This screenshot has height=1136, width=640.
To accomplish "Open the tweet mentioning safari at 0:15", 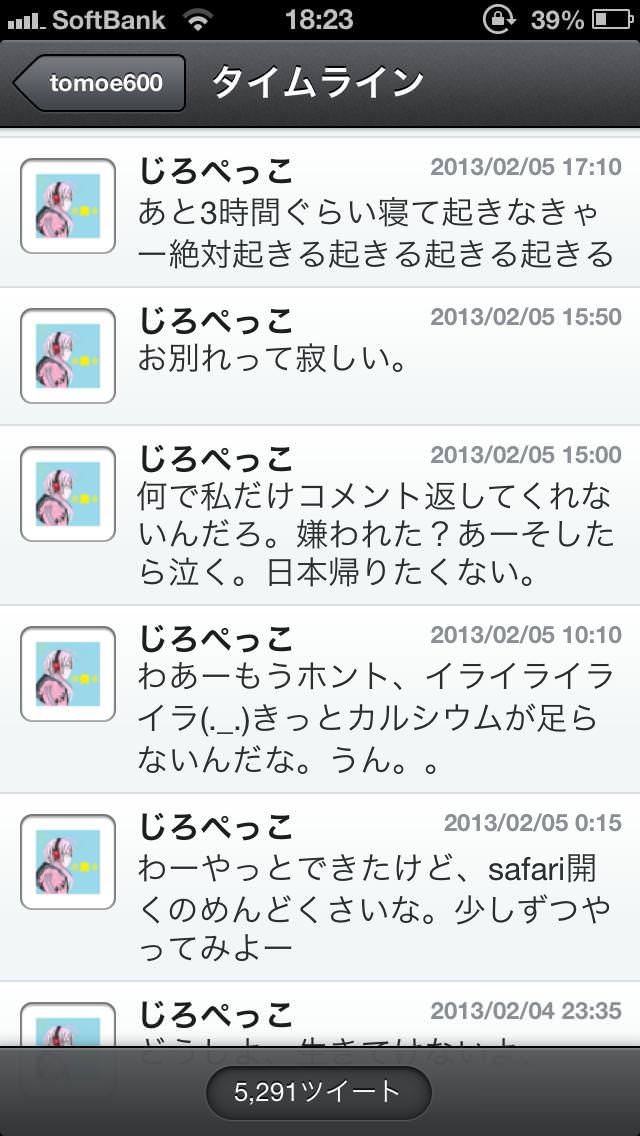I will (320, 888).
